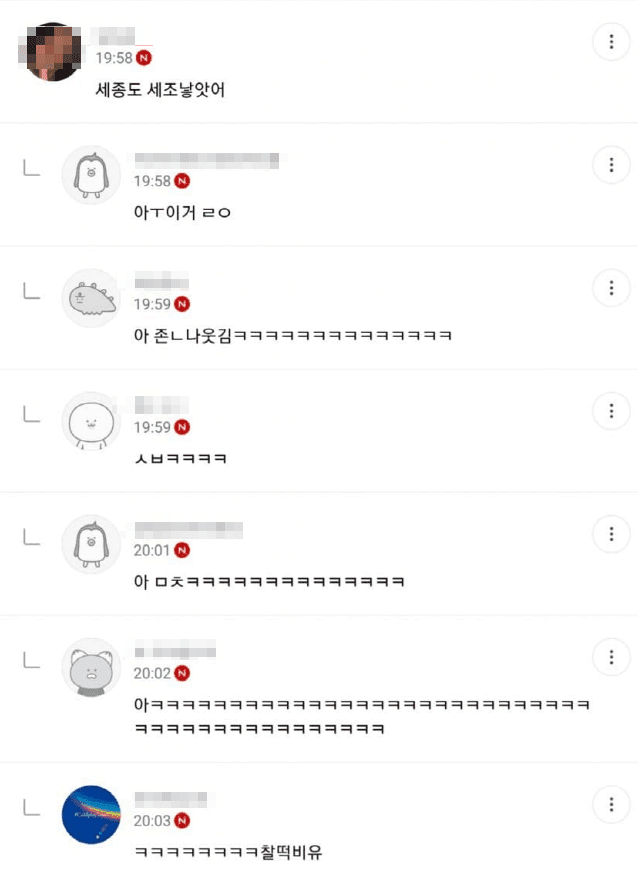
Task: Open the overflow menu for the reply 'ㅅㅂㅋㅋㅋㅋ'
Action: coord(611,411)
